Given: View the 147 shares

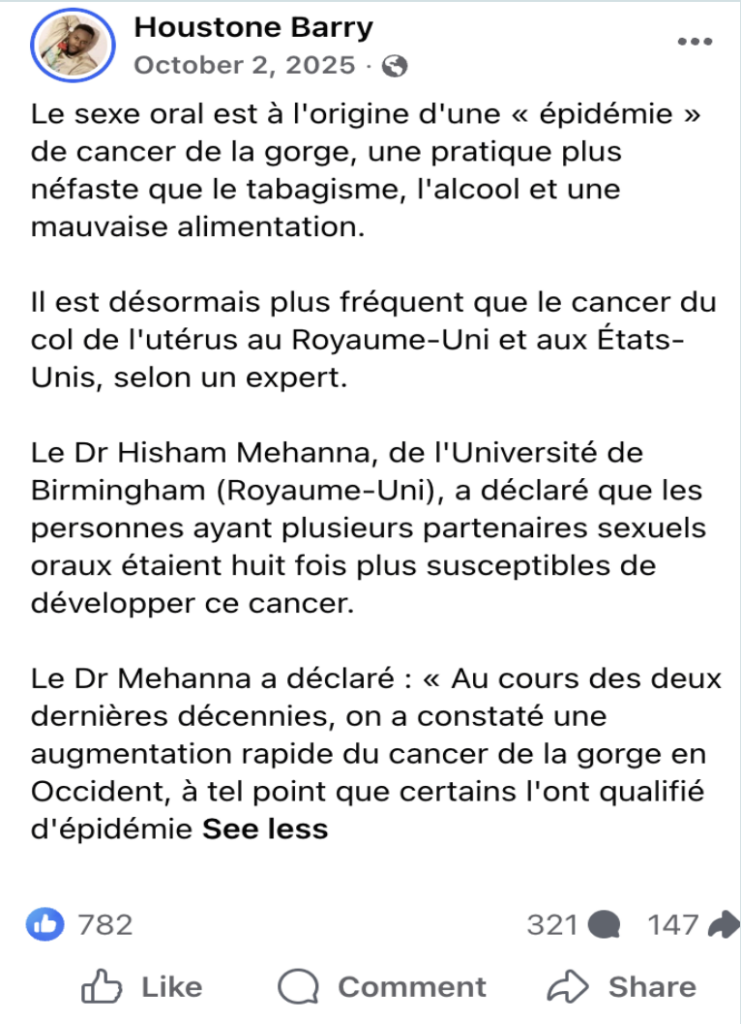Looking at the screenshot, I should (692, 925).
